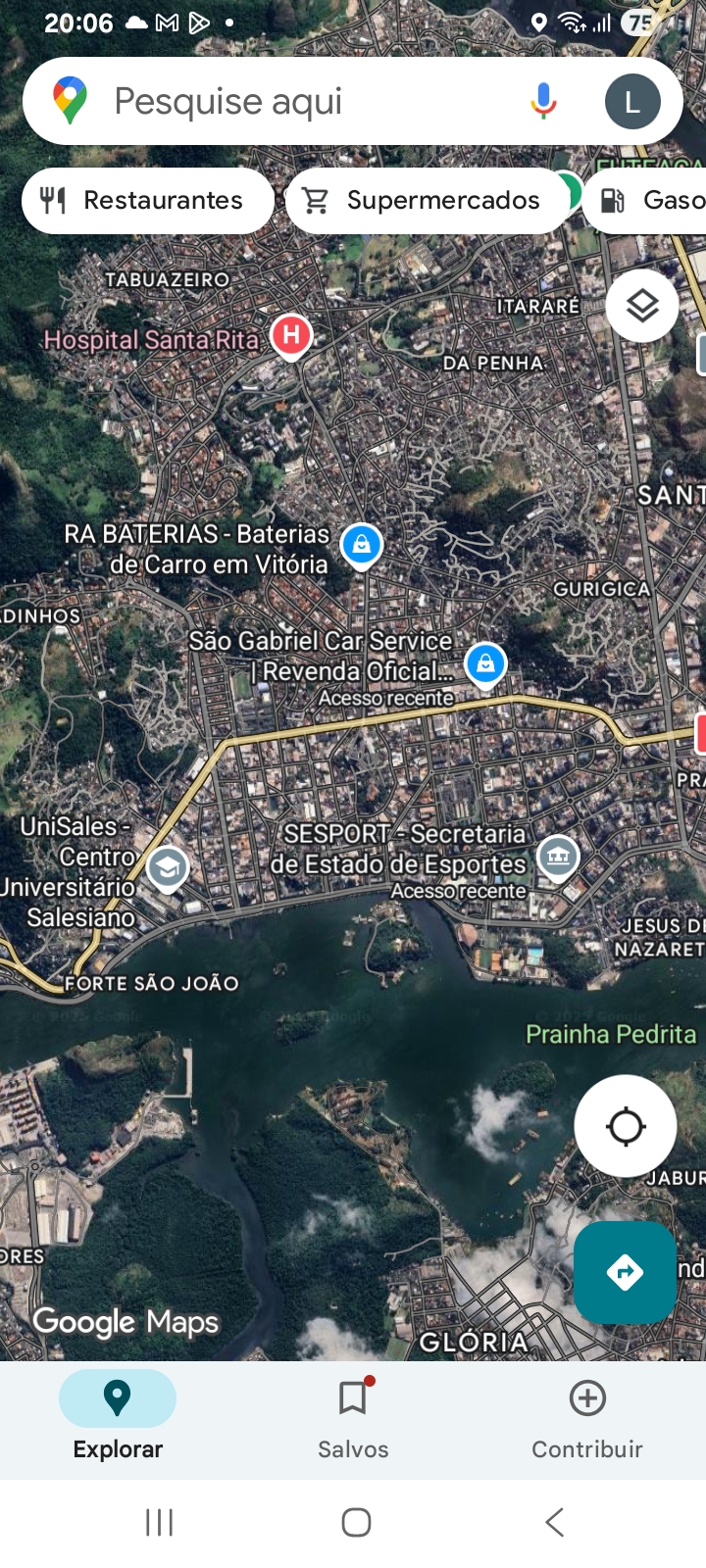Open the account profile avatar

coord(632,101)
